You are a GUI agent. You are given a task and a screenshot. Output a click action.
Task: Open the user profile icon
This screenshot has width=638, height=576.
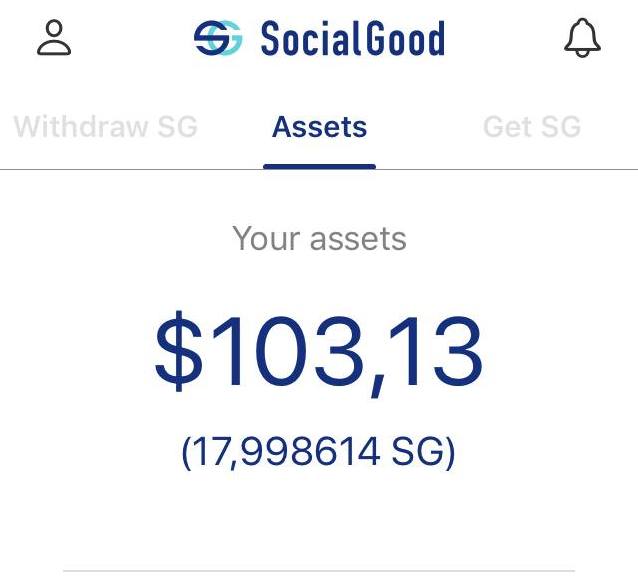click(x=54, y=38)
